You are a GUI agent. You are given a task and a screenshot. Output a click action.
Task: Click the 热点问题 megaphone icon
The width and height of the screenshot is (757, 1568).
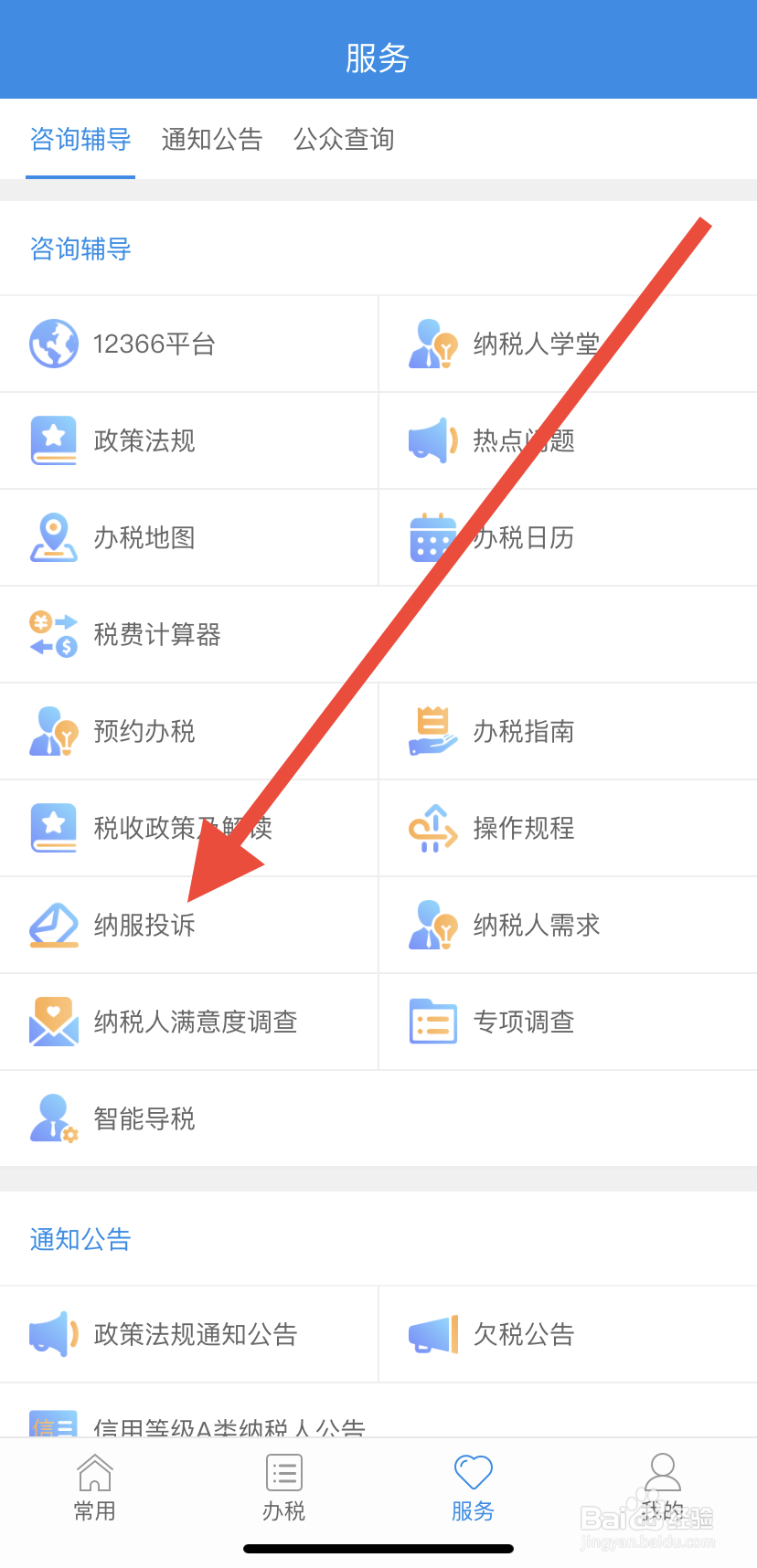[432, 440]
